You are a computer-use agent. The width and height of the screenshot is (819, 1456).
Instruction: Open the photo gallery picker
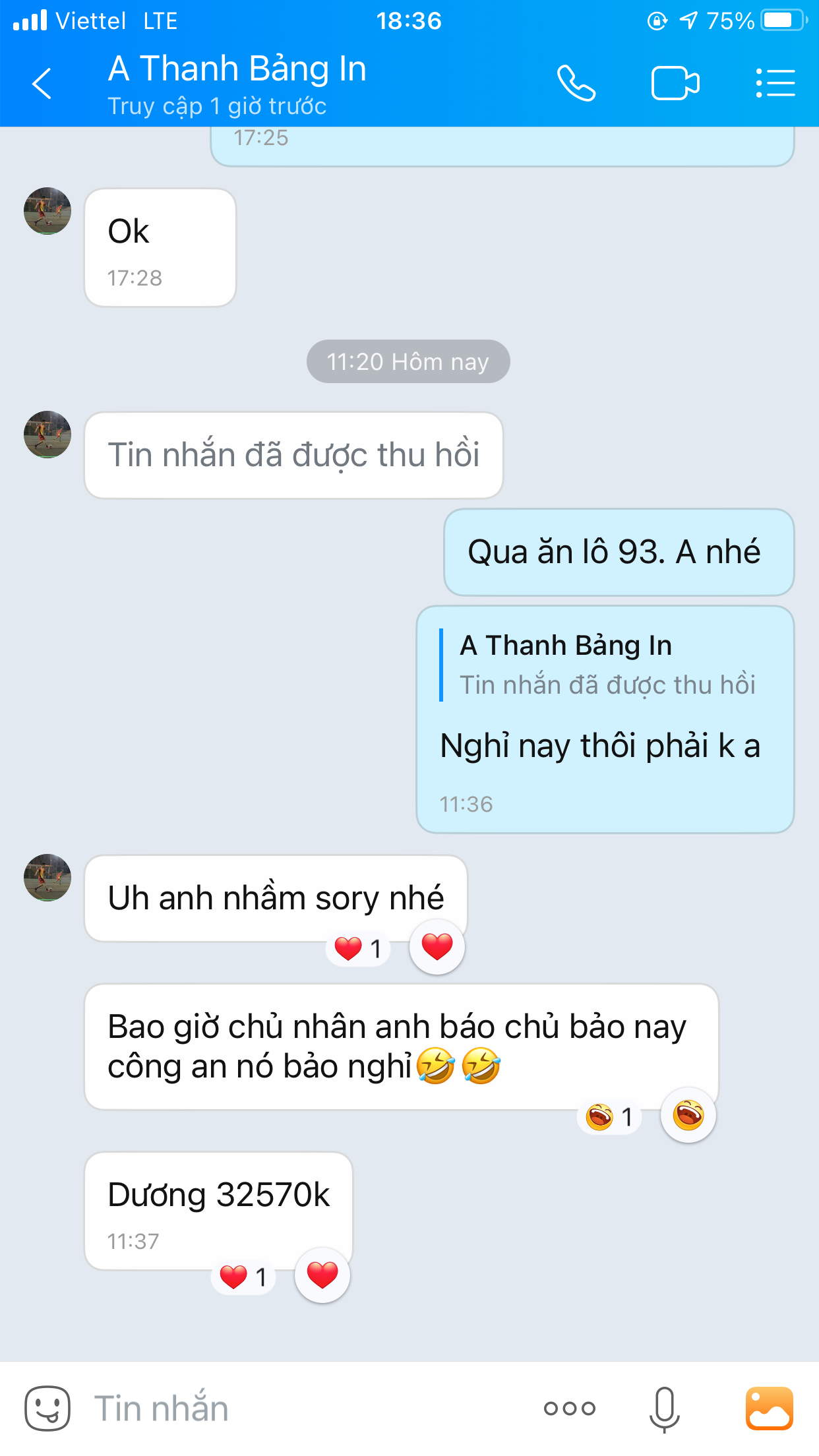[770, 1409]
